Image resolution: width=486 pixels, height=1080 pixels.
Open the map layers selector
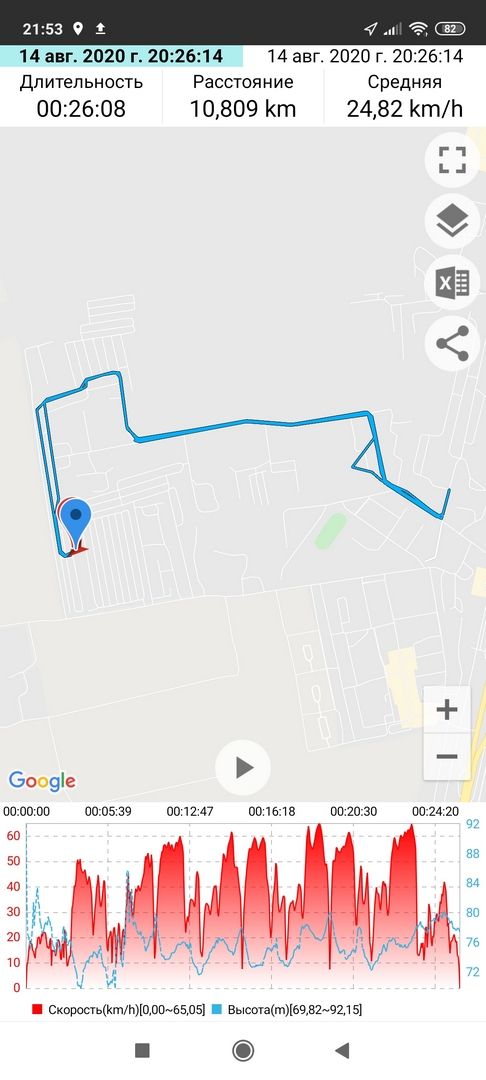click(x=452, y=221)
